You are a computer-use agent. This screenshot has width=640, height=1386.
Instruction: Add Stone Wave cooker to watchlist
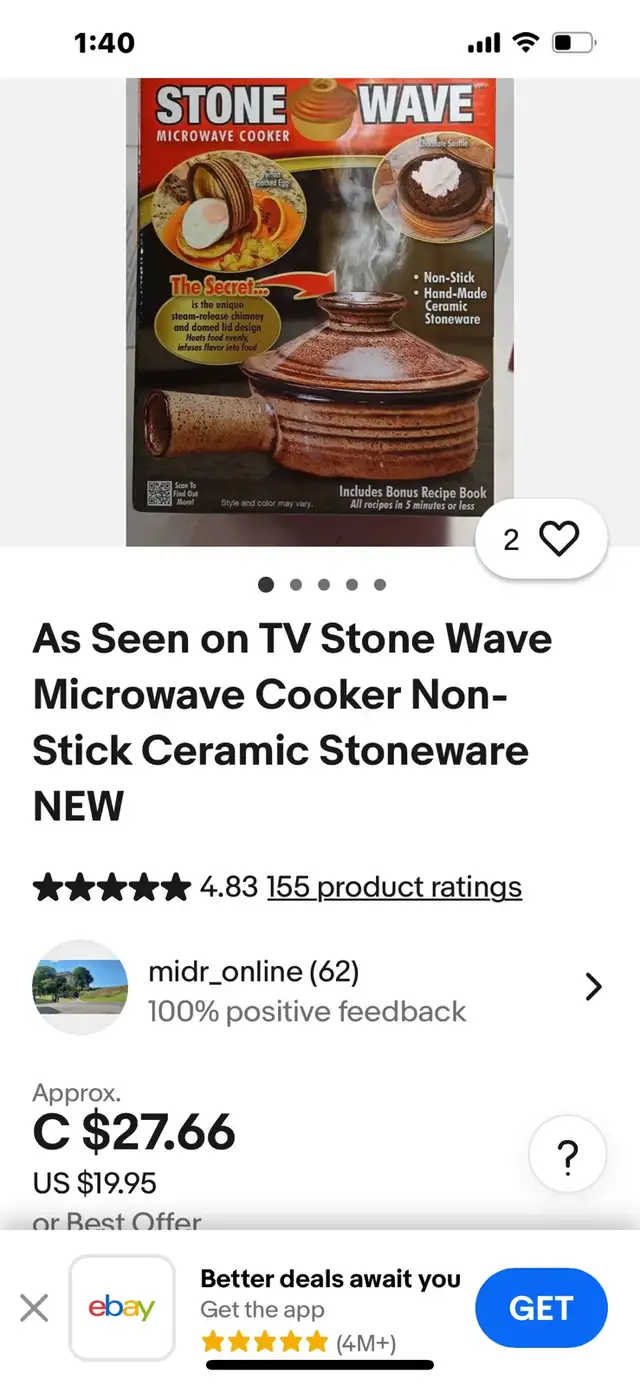coord(557,541)
